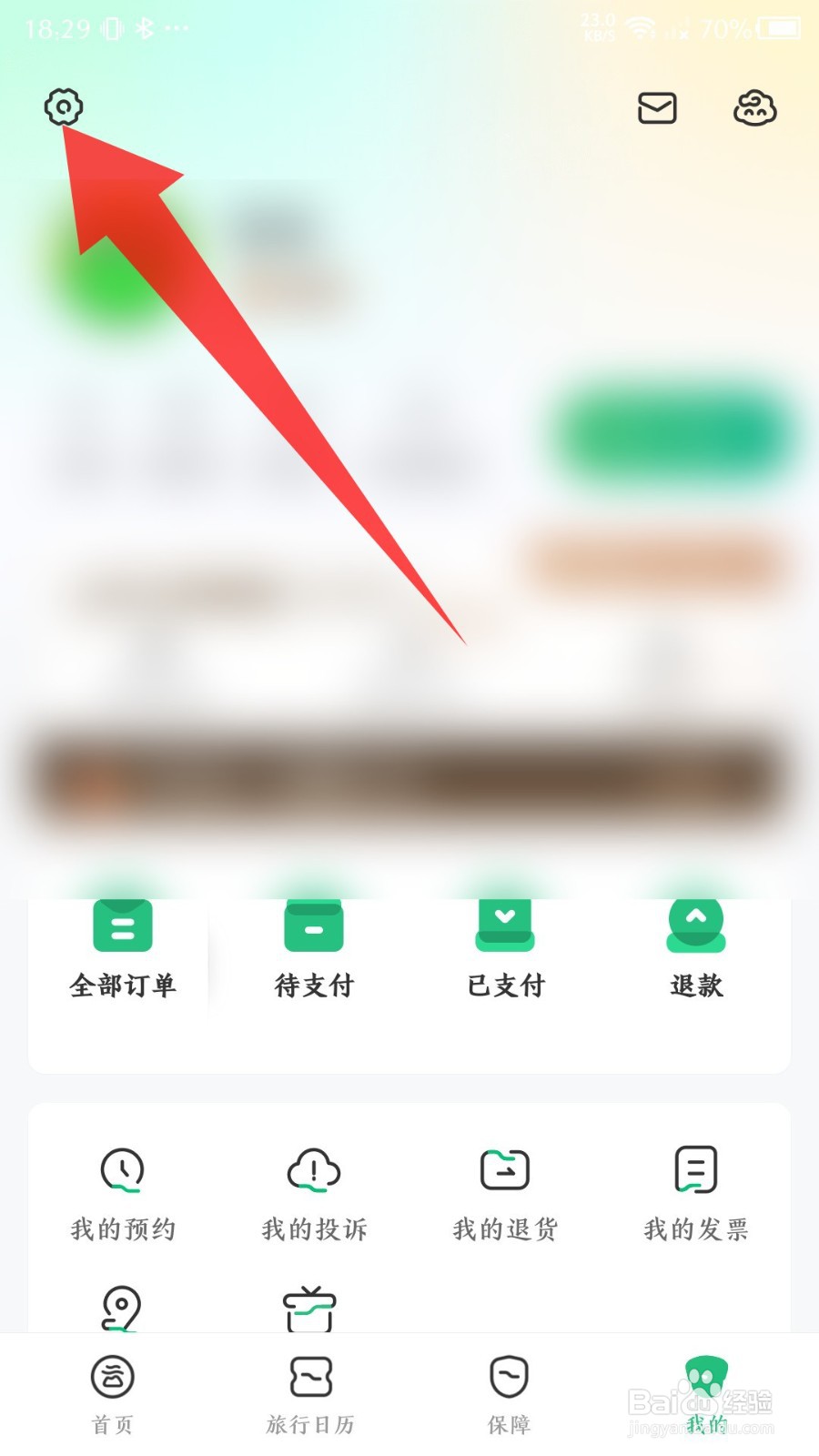Tap the cloud mascot icon top right
819x1456 pixels.
[753, 108]
